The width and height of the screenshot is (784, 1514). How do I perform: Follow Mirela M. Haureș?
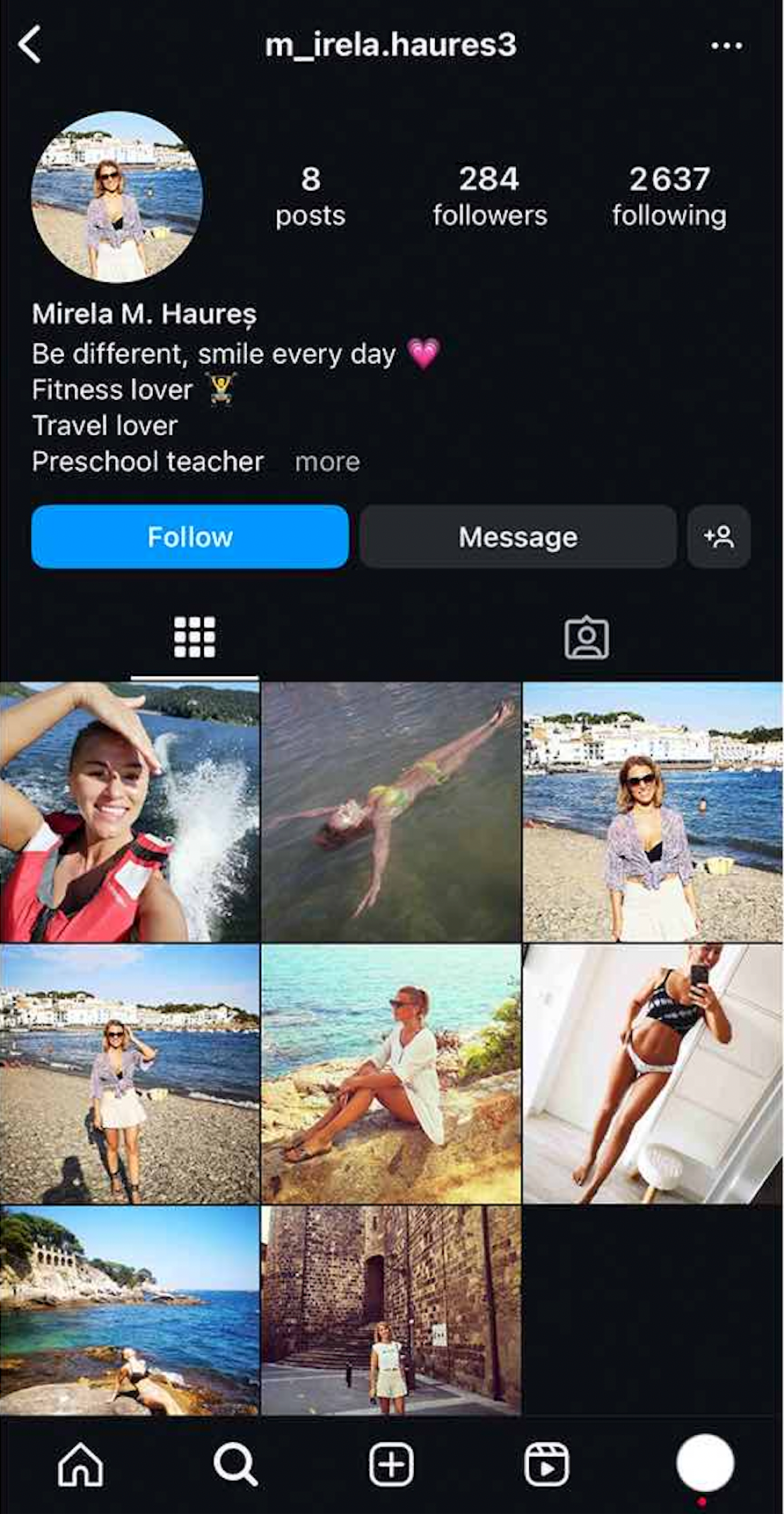point(190,536)
